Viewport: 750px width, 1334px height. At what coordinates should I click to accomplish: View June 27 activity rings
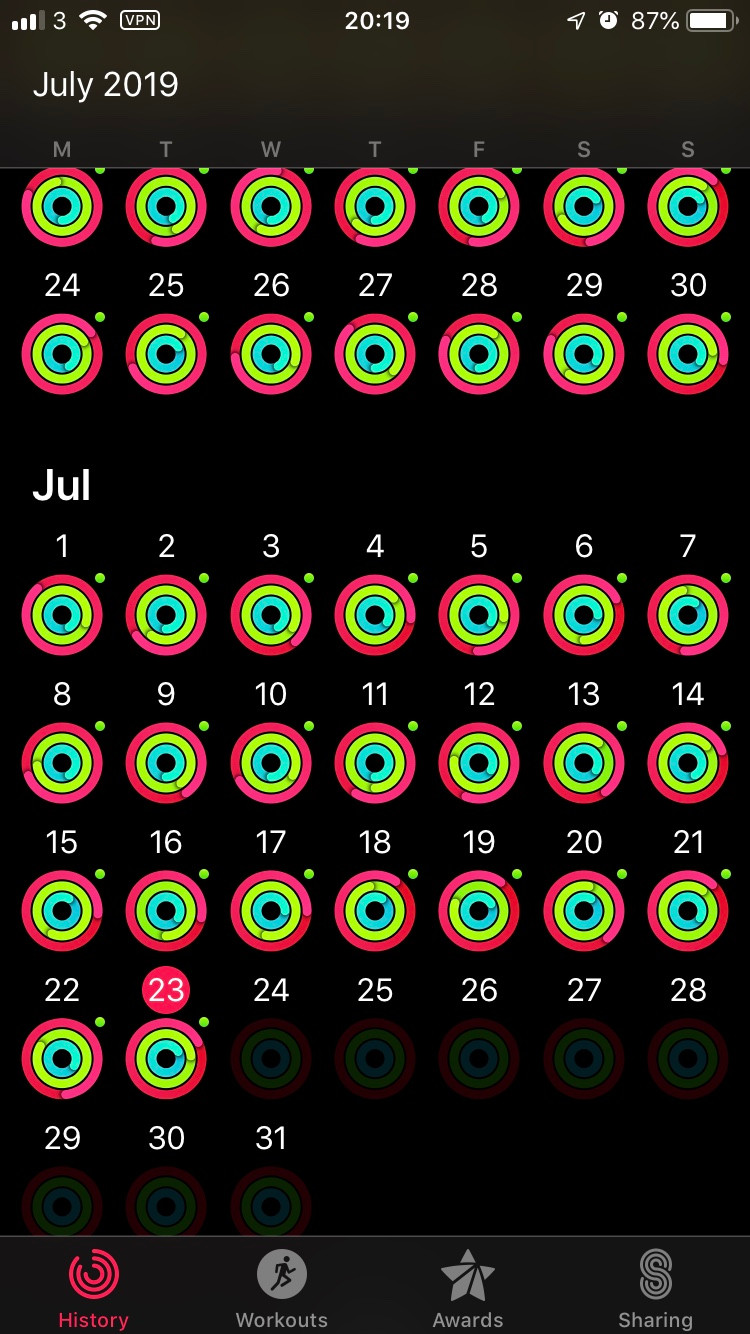(x=375, y=354)
